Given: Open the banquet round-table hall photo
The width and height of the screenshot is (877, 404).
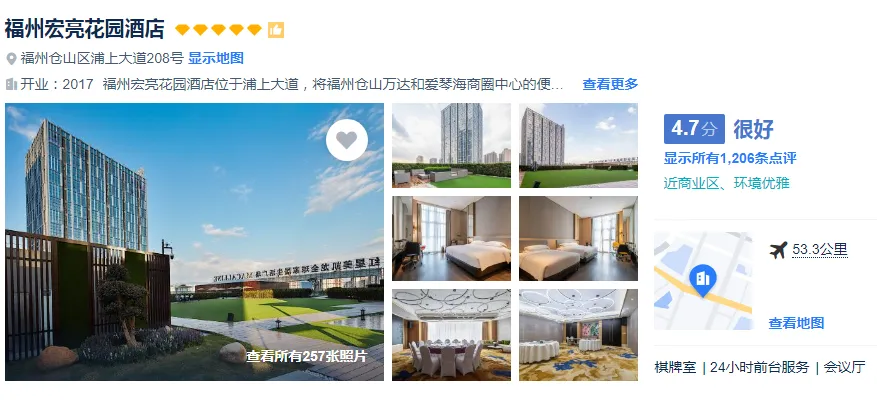Looking at the screenshot, I should 451,334.
